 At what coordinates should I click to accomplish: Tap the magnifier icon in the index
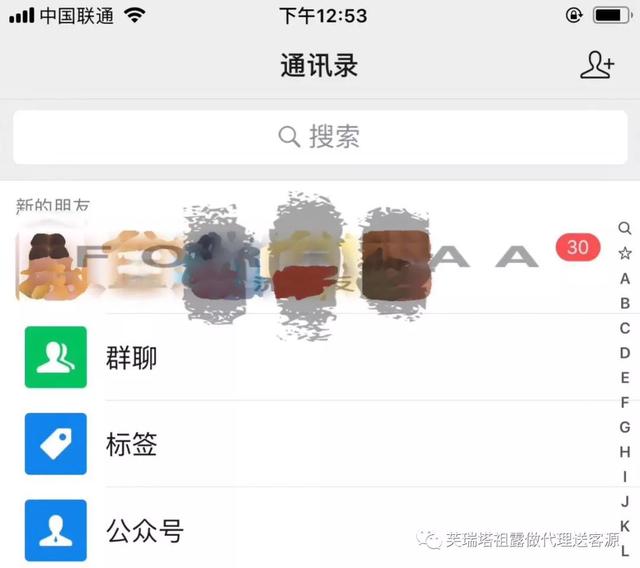[625, 229]
